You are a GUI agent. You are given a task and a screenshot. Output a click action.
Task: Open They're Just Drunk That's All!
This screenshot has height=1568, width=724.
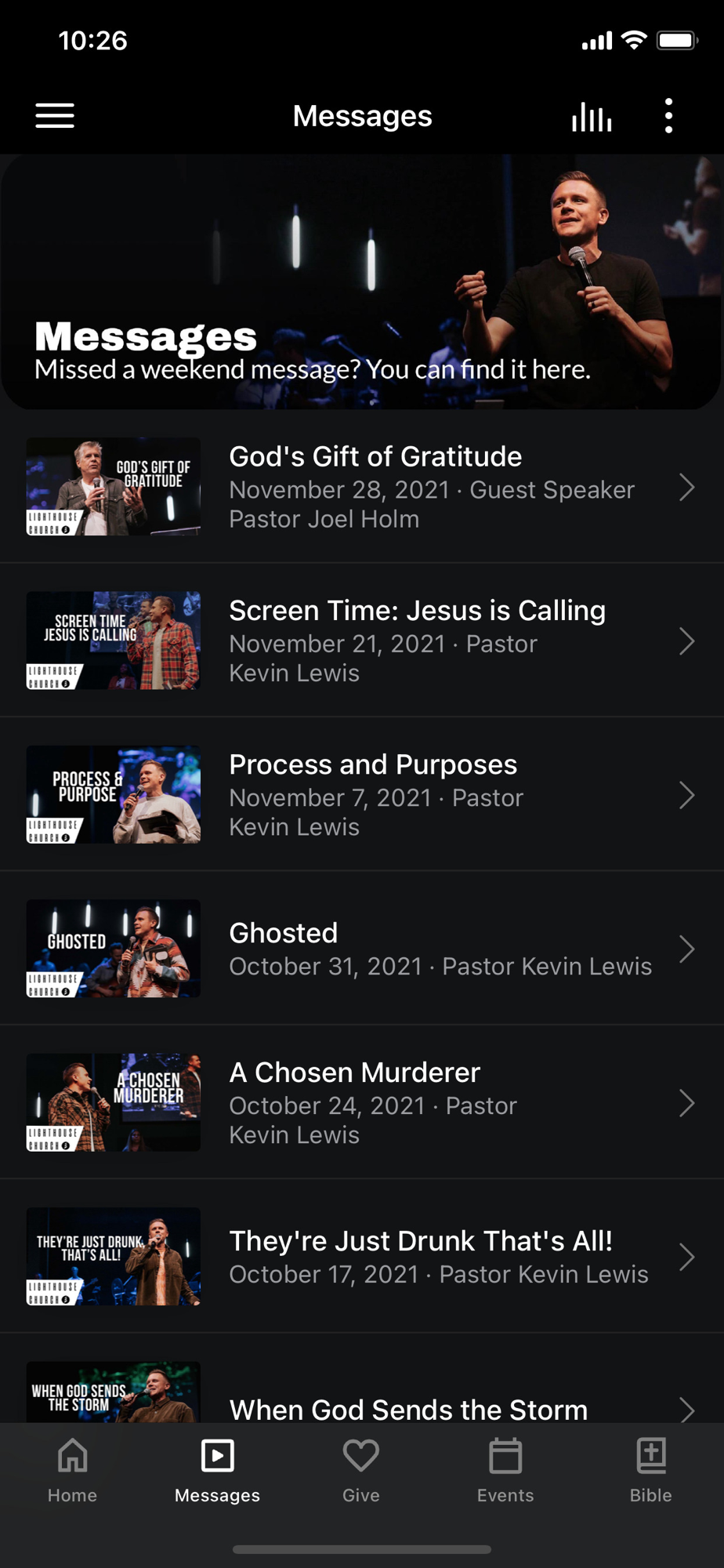[362, 1256]
